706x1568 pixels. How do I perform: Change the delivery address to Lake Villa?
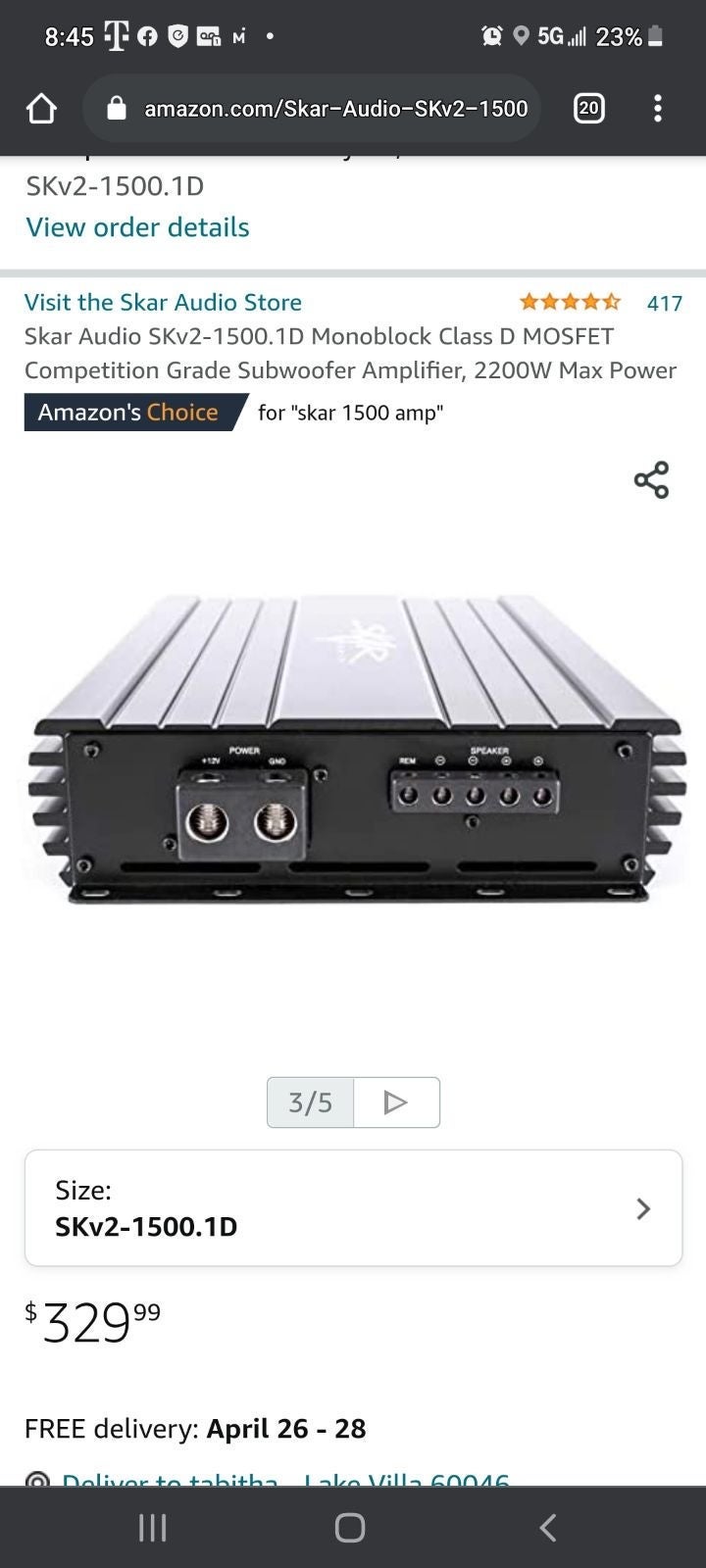point(284,1479)
